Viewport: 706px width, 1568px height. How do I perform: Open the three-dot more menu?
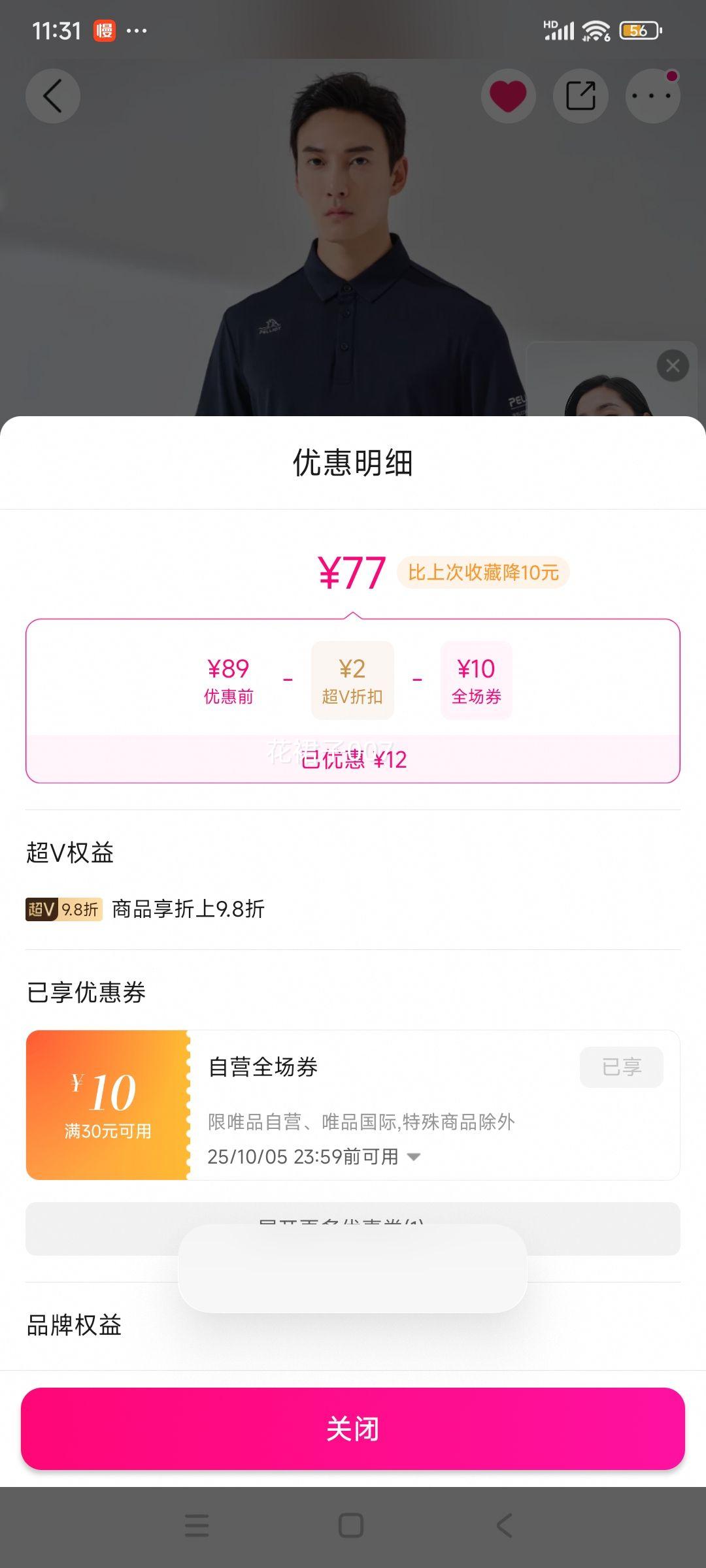(652, 96)
